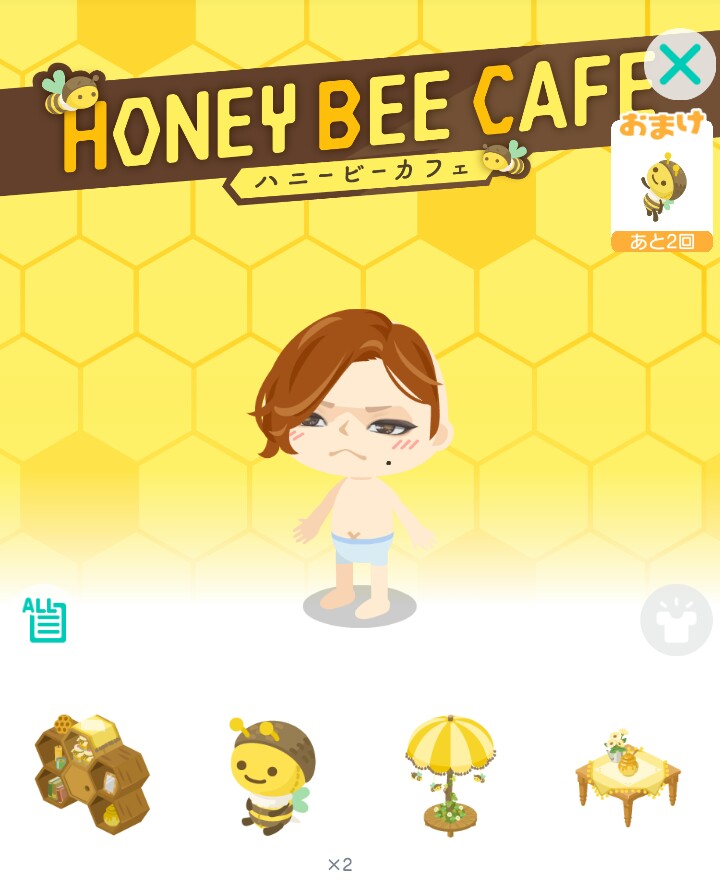This screenshot has width=720, height=896.
Task: Select the honeycomb shelf item
Action: [91, 772]
